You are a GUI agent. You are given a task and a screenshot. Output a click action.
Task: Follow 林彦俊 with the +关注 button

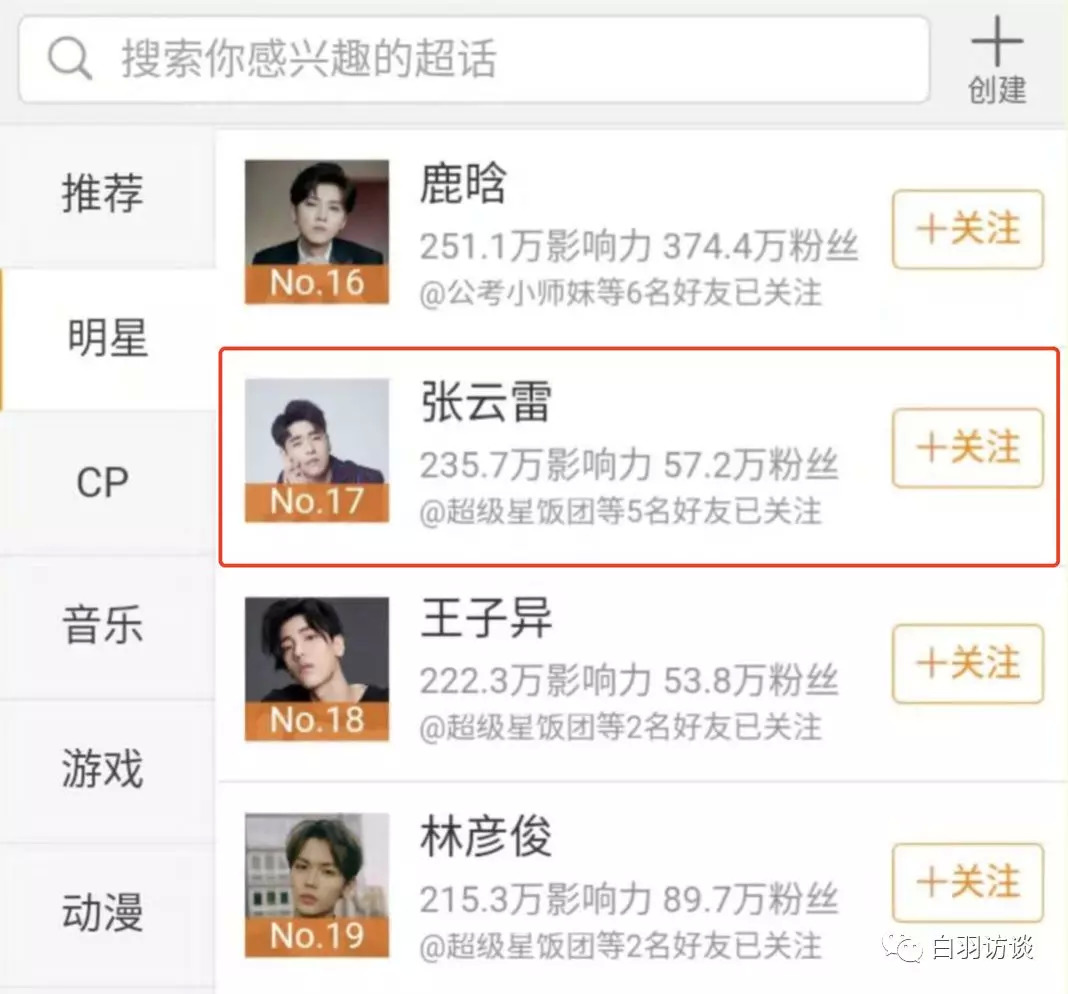click(967, 882)
